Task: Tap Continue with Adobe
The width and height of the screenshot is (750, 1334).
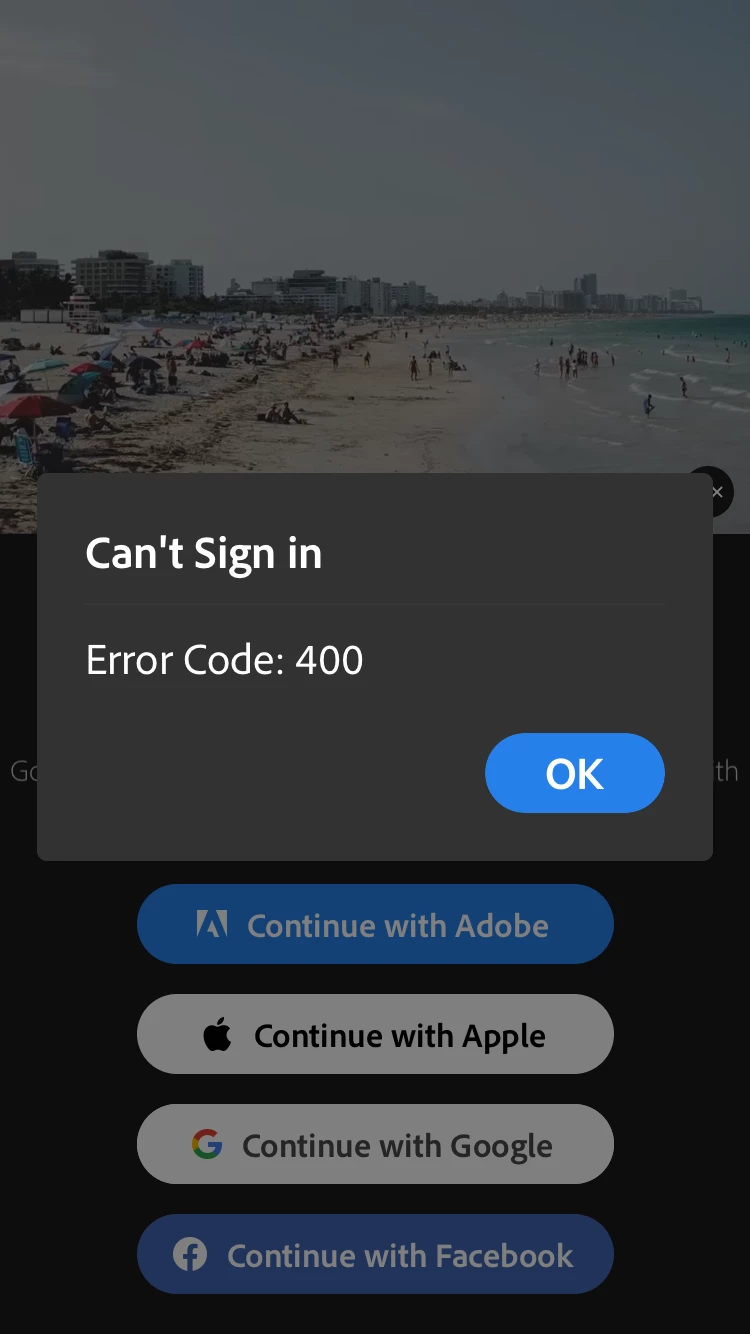Action: pos(375,924)
